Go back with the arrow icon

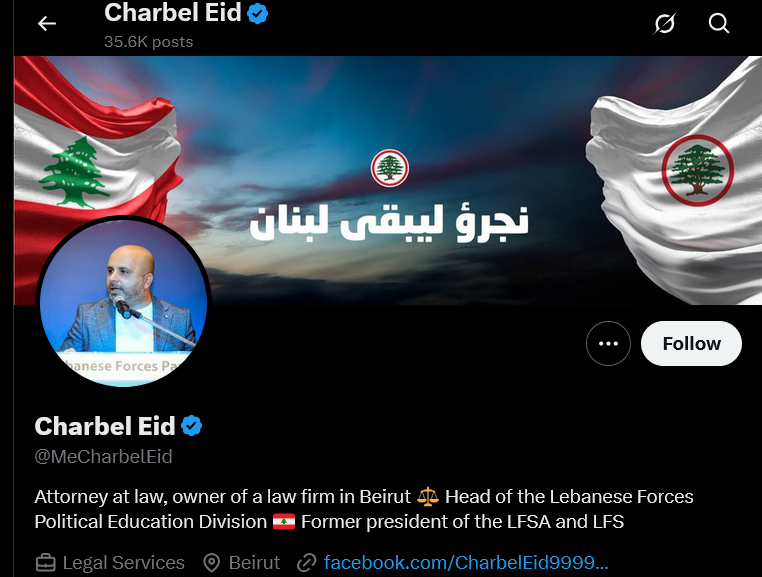pyautogui.click(x=47, y=23)
